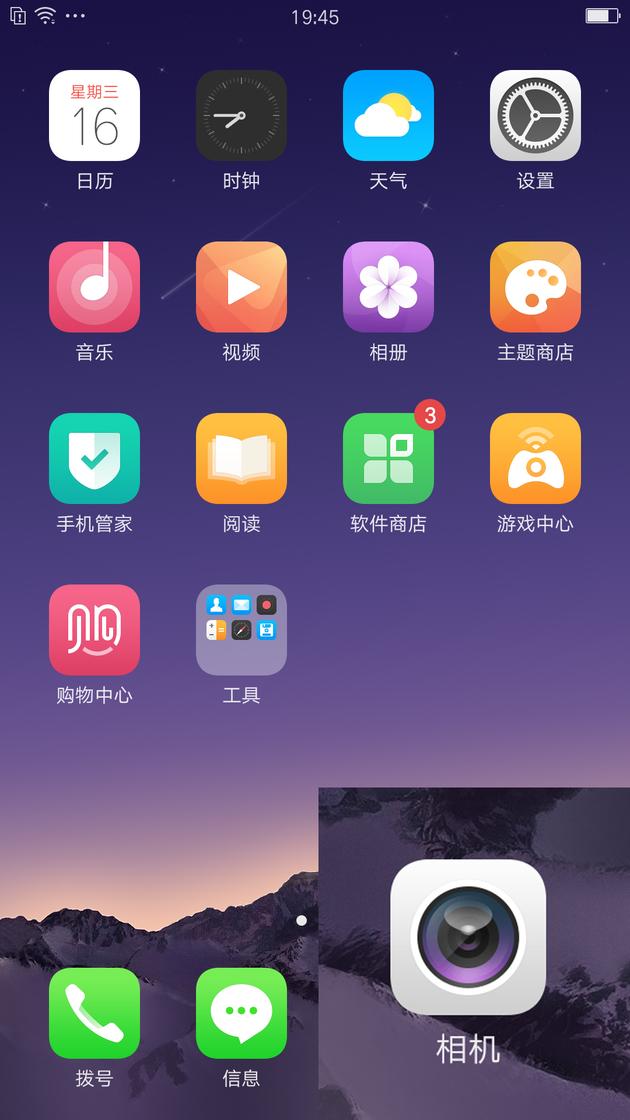Viewport: 630px width, 1120px height.
Task: Open the Photos album (相册)
Action: coord(388,287)
